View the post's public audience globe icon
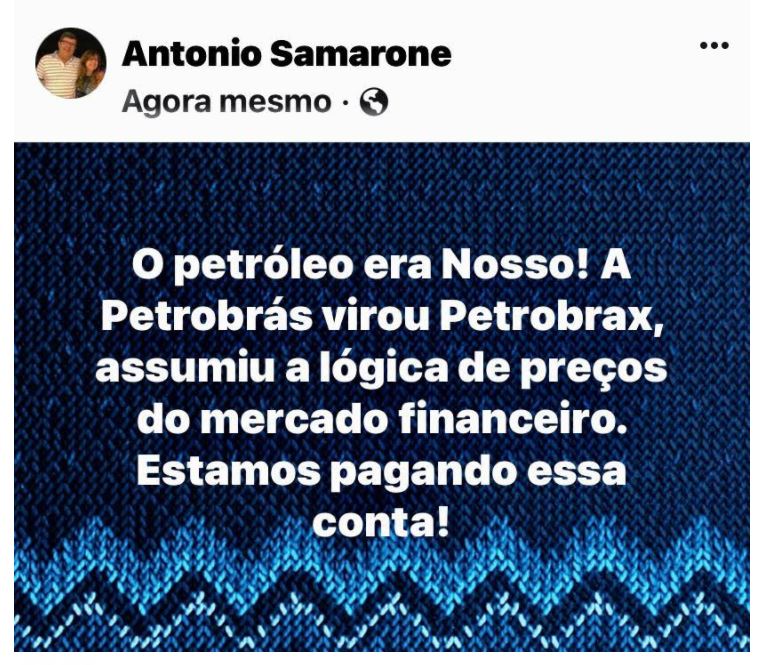The height and width of the screenshot is (665, 768). [x=374, y=102]
